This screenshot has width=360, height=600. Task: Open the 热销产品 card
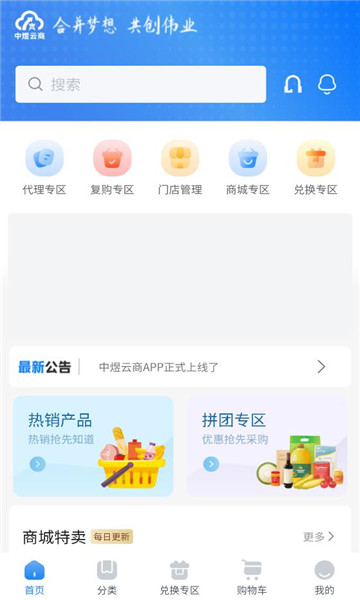pyautogui.click(x=93, y=446)
